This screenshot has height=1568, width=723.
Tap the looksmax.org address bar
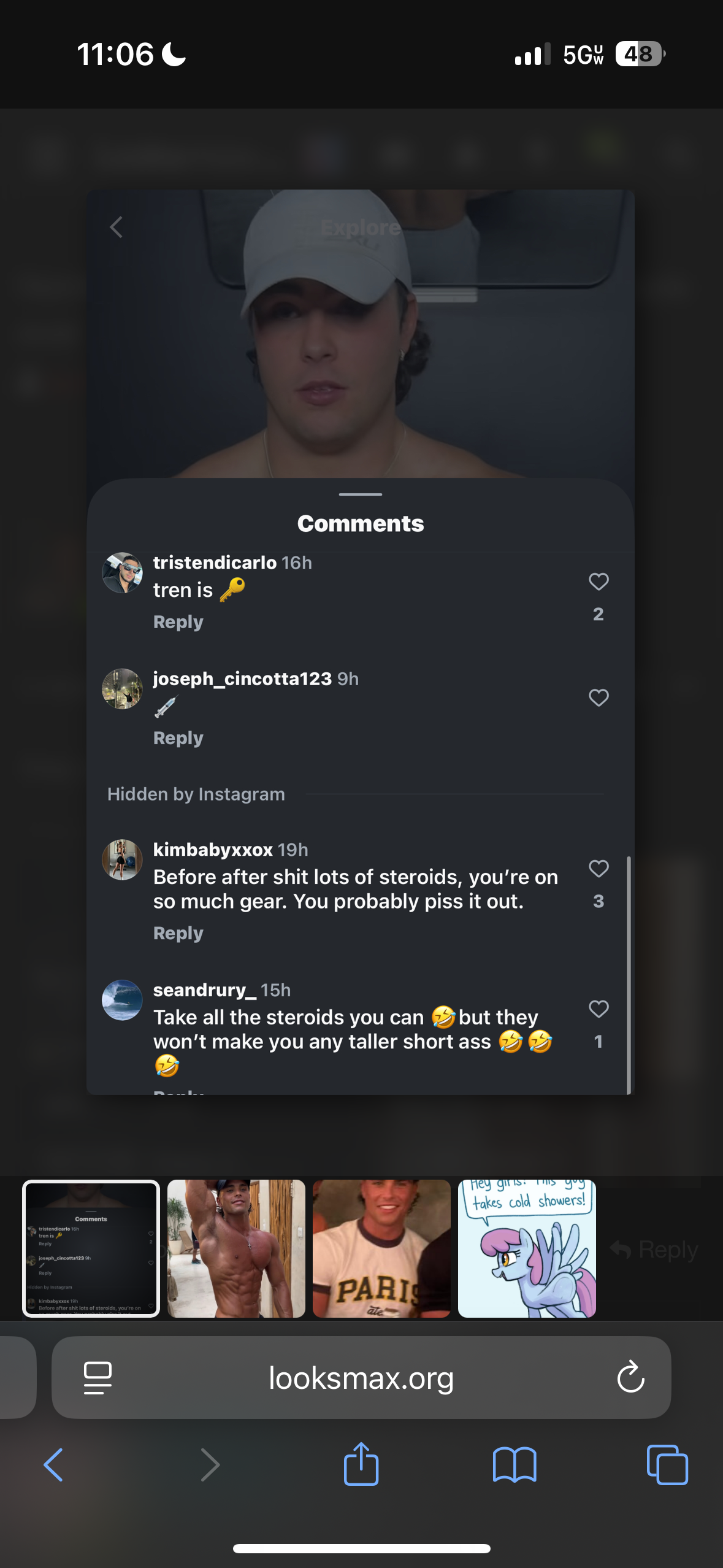point(361,1378)
